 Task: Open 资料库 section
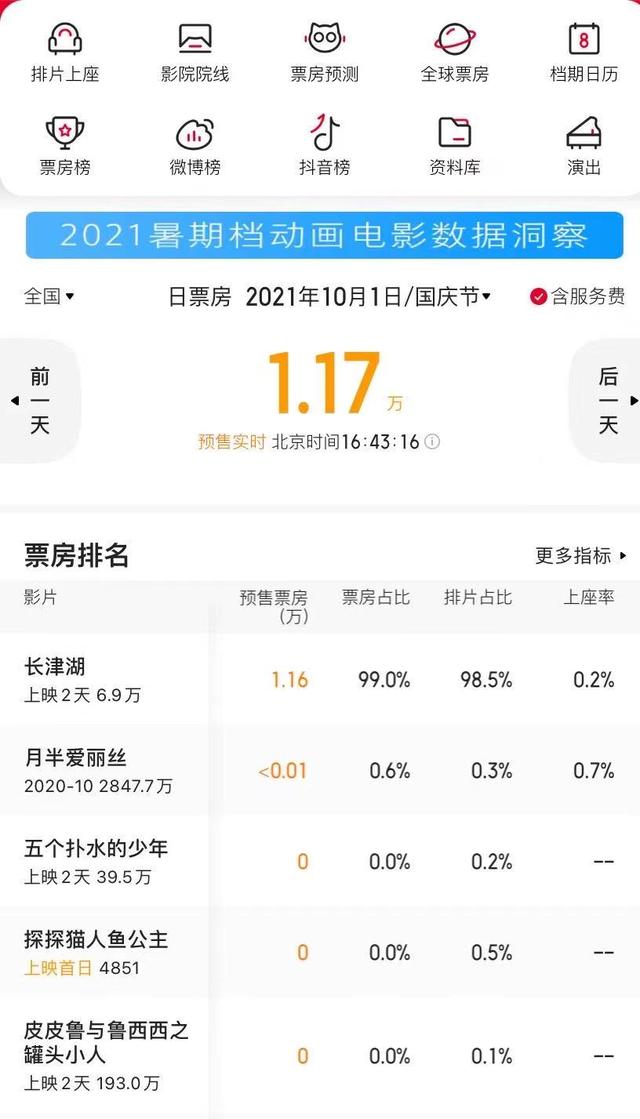(454, 146)
